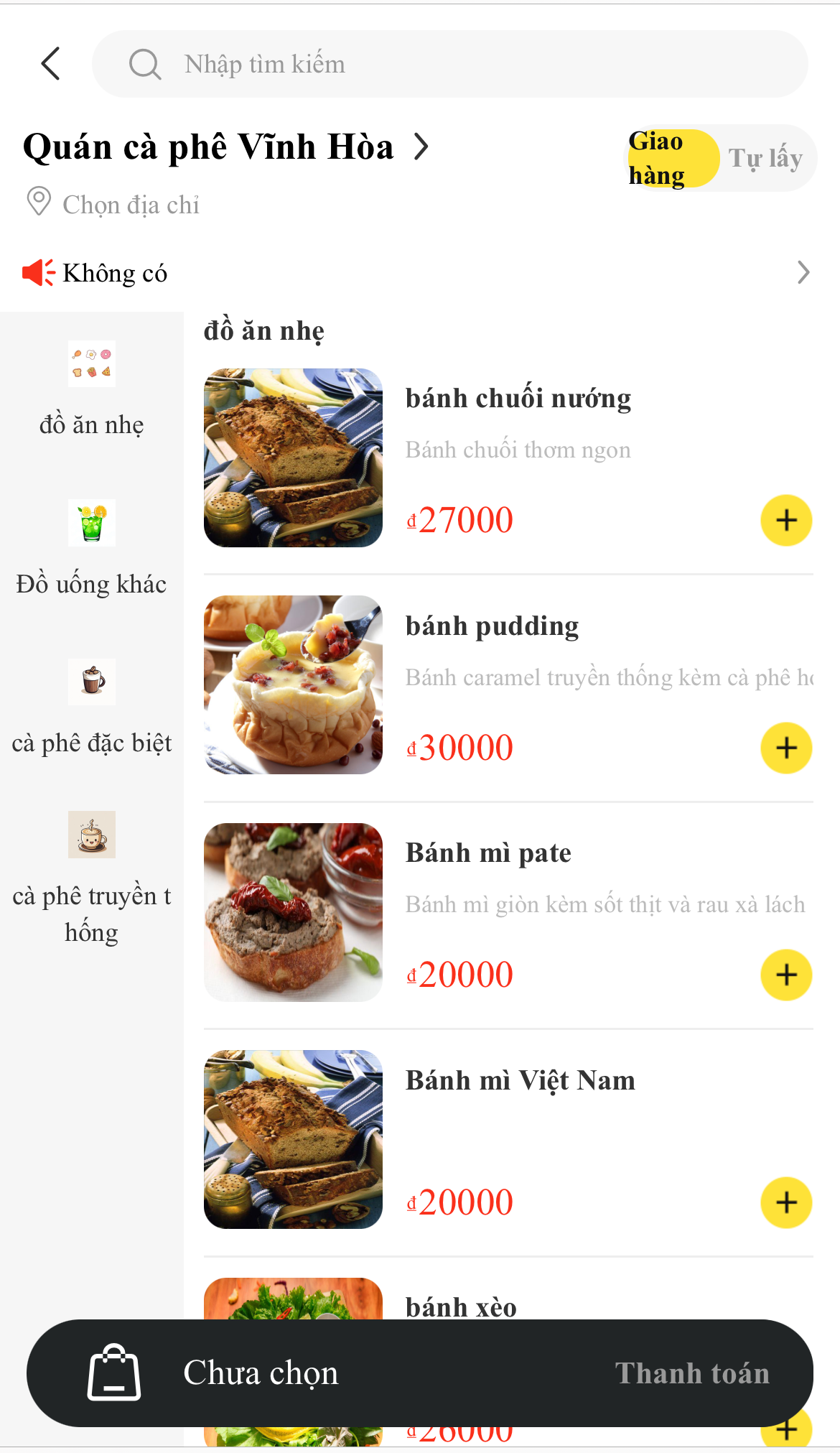Switch to Tự lấy pickup option
Viewport: 840px width, 1453px height.
(765, 158)
